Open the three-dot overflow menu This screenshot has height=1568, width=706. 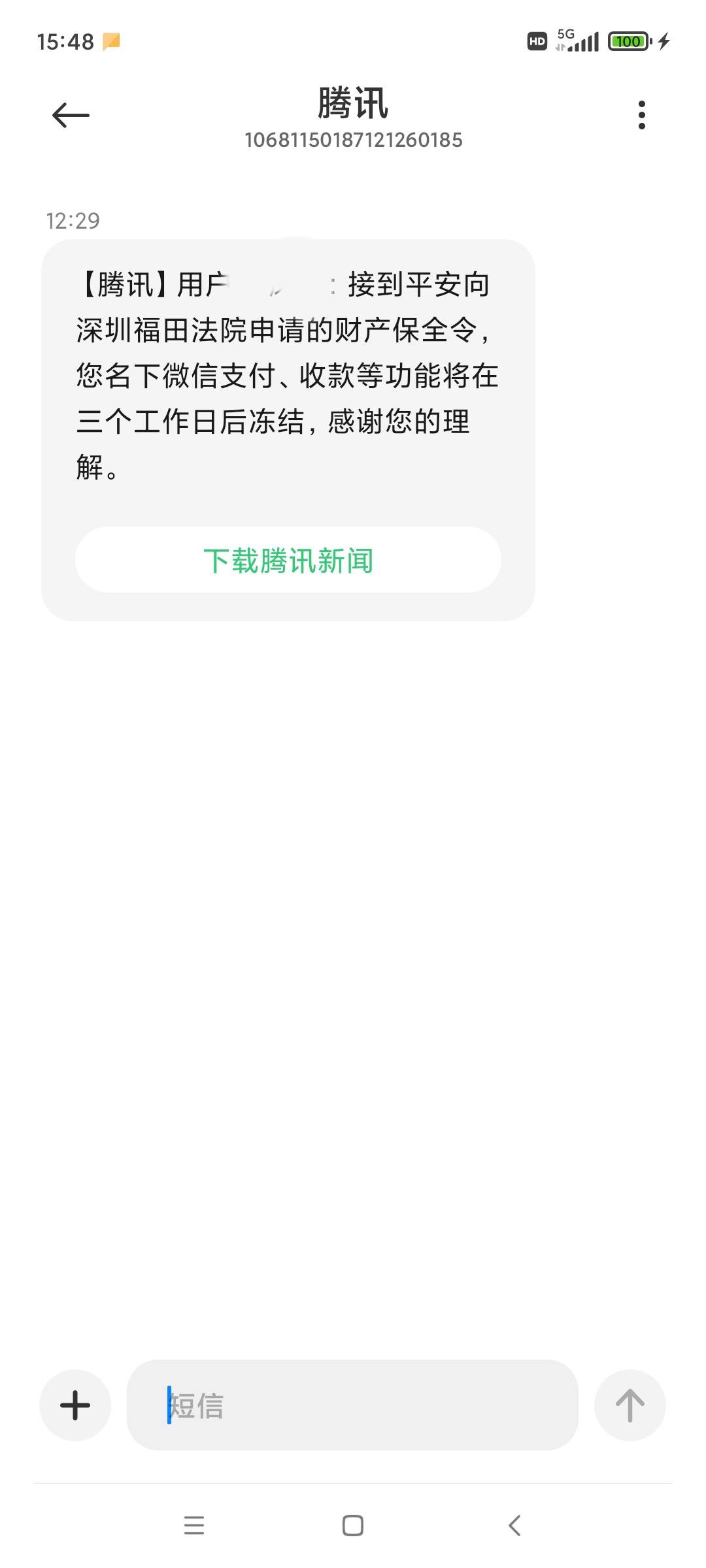point(641,115)
